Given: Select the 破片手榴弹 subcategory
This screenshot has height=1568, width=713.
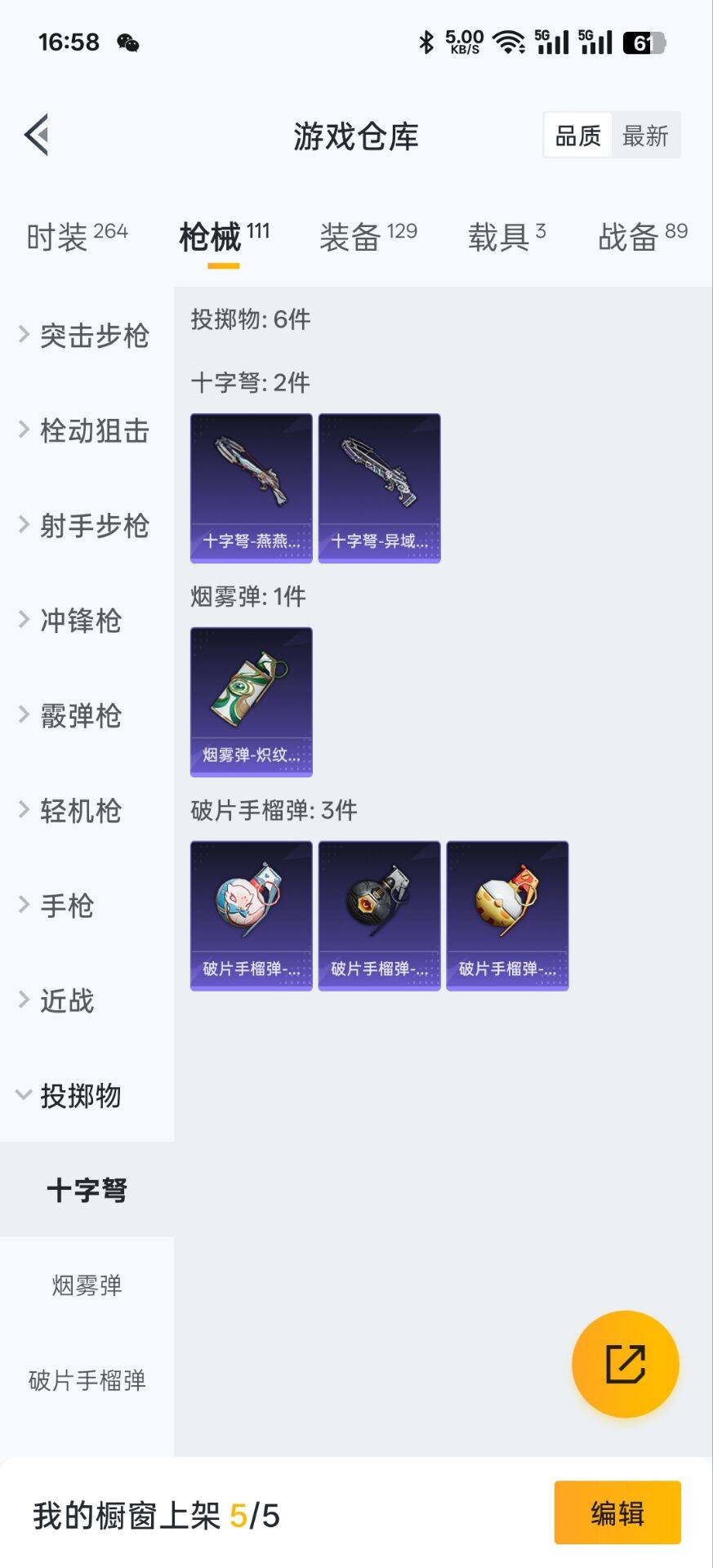Looking at the screenshot, I should (x=87, y=1380).
